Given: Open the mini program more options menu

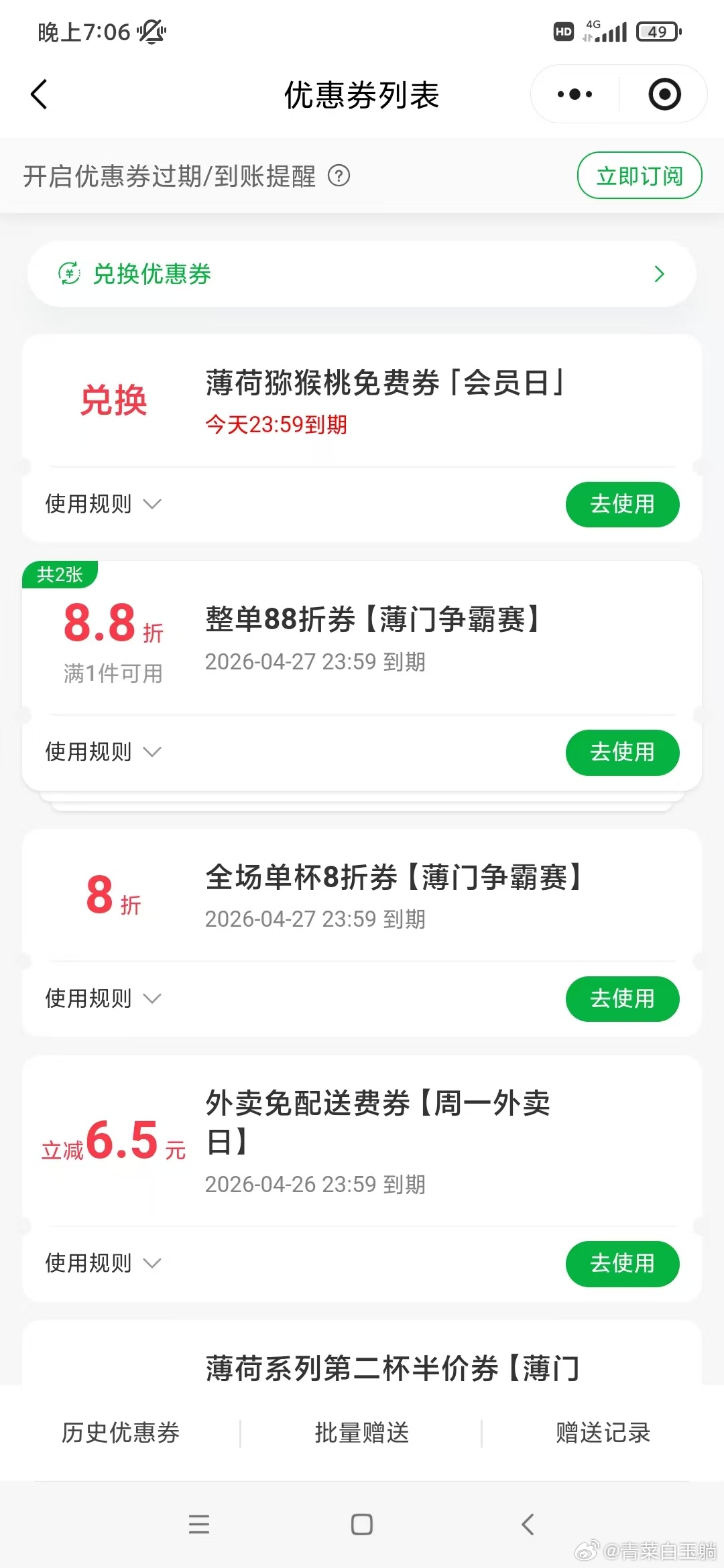Looking at the screenshot, I should click(x=575, y=94).
